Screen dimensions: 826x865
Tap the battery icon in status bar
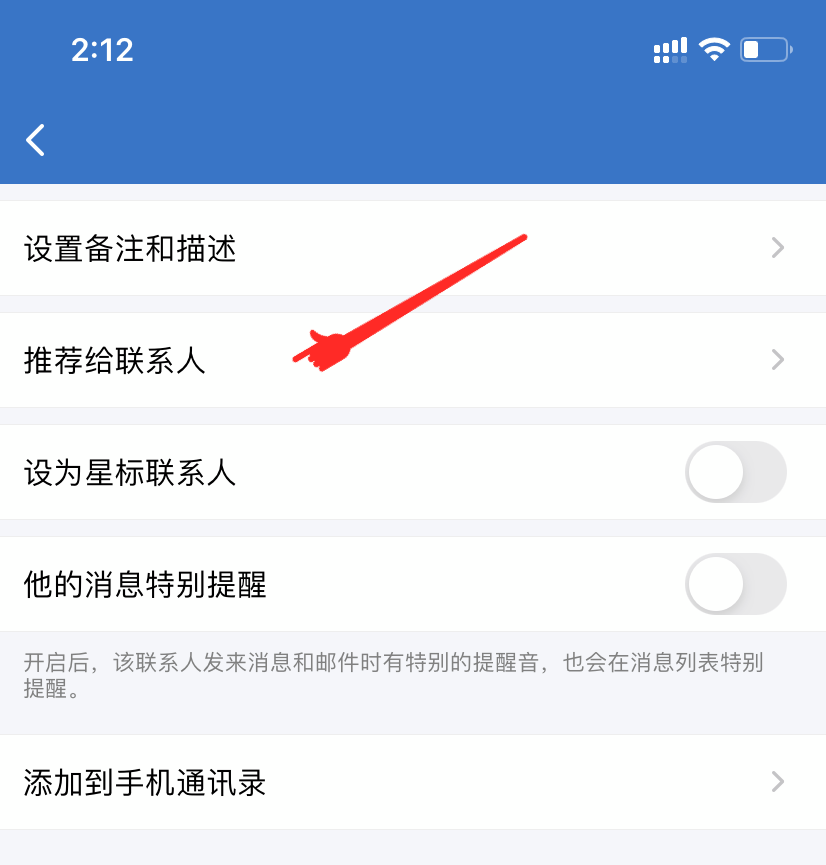(x=764, y=49)
